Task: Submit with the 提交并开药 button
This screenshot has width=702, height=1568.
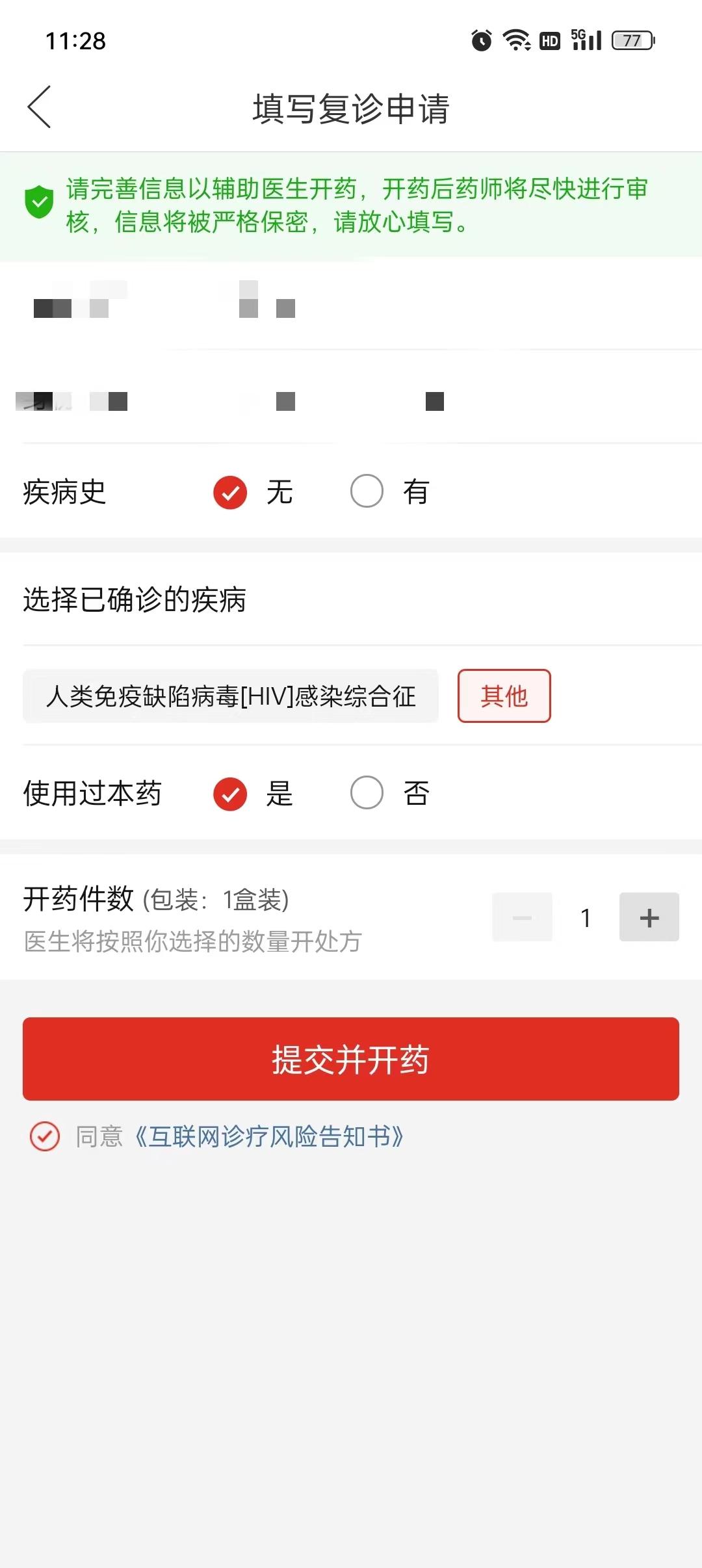Action: pos(351,1059)
